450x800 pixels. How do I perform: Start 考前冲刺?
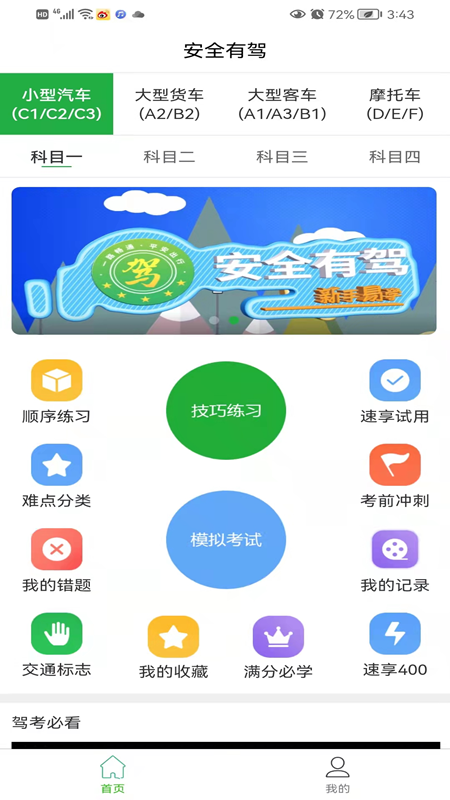coord(395,476)
